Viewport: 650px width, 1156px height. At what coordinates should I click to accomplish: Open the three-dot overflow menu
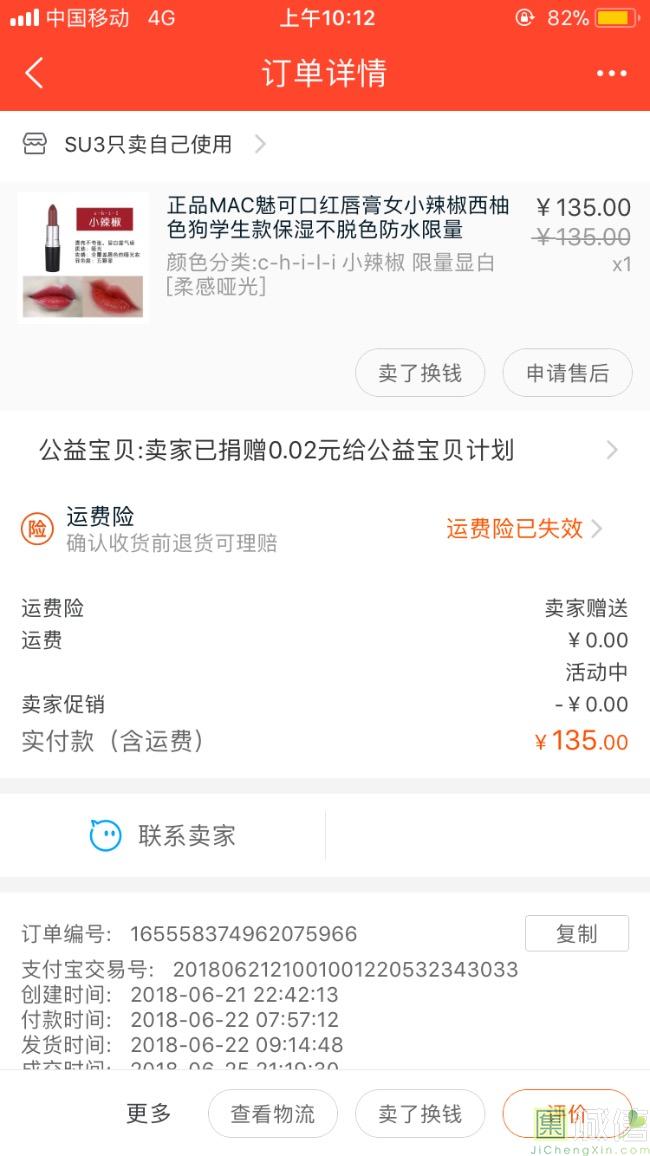(x=611, y=73)
